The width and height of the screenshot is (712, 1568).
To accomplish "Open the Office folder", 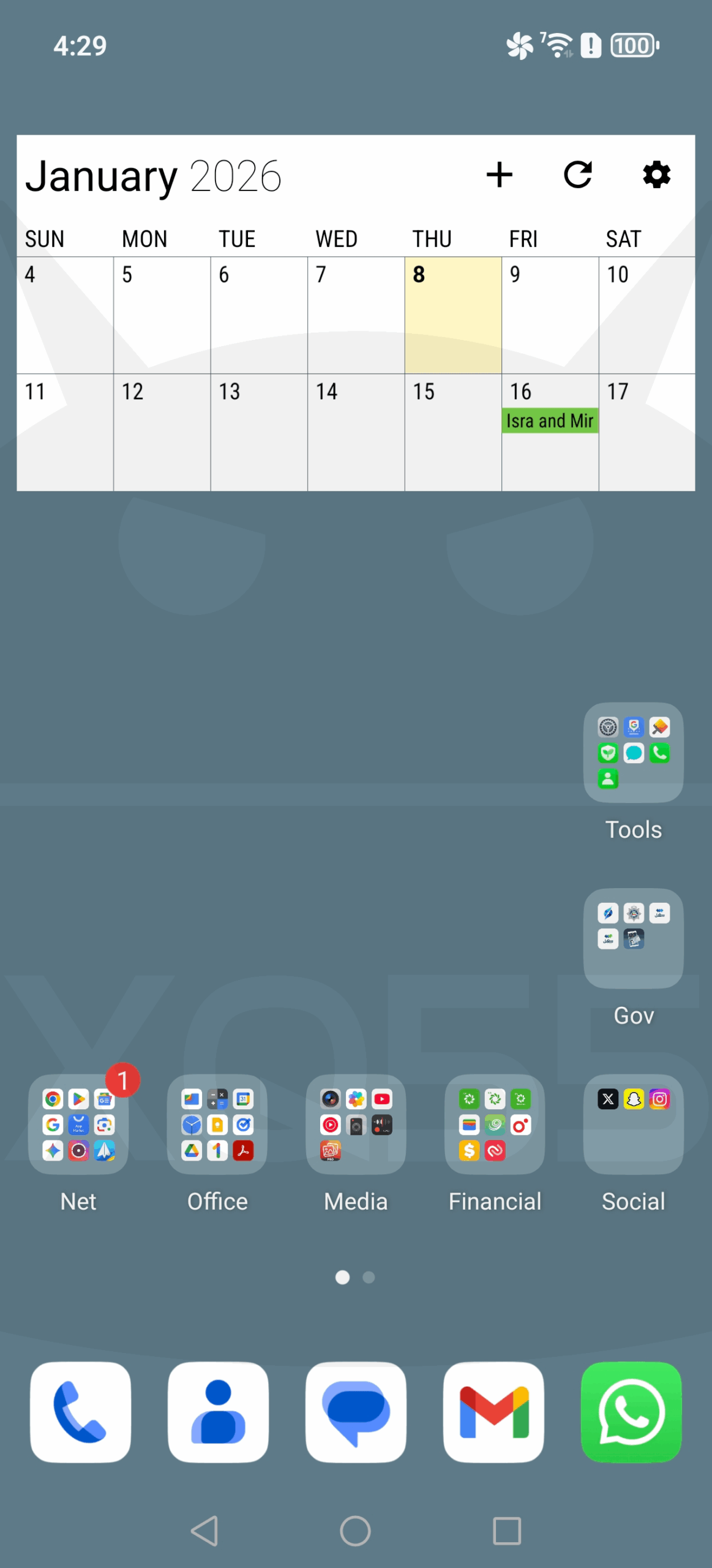I will click(217, 1125).
